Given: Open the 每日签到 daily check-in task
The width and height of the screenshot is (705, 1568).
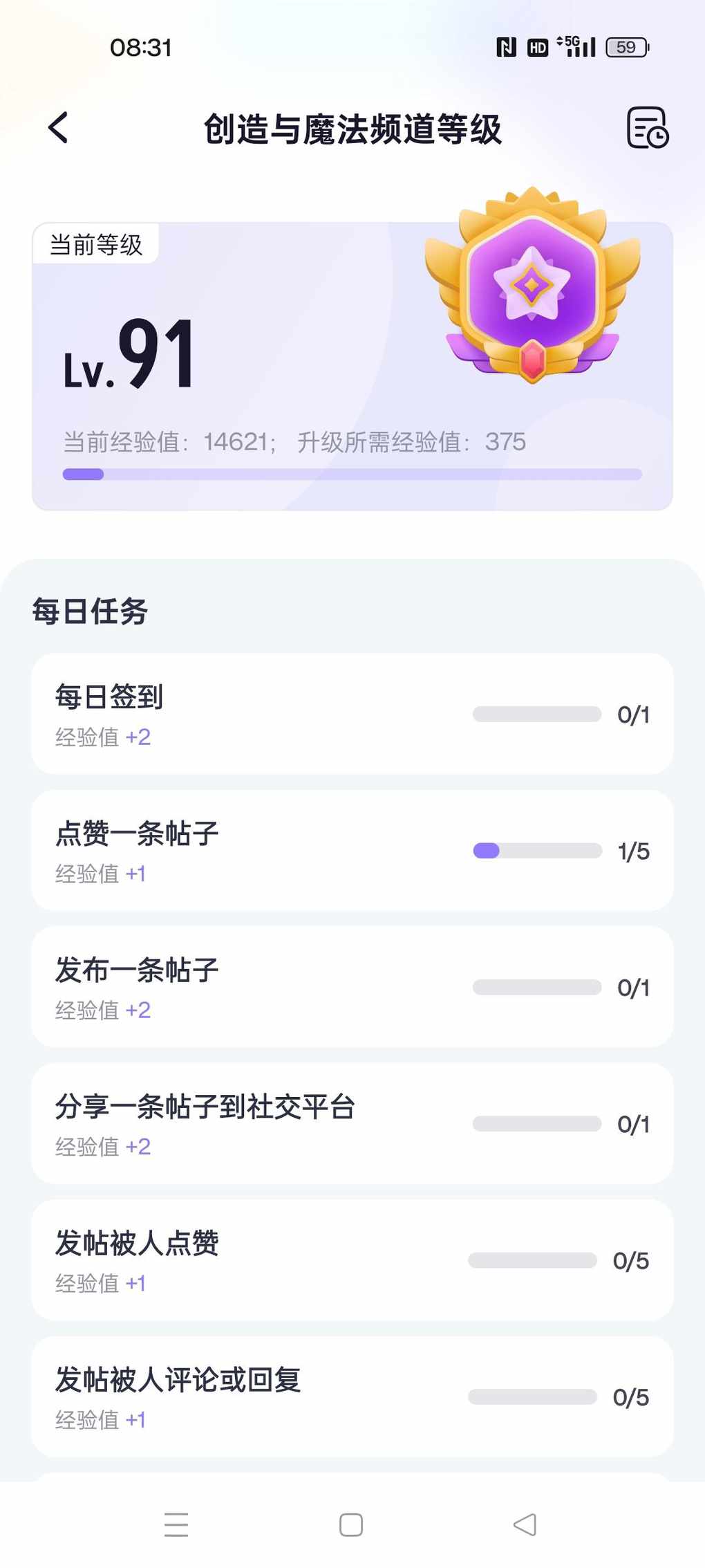Looking at the screenshot, I should coord(352,714).
